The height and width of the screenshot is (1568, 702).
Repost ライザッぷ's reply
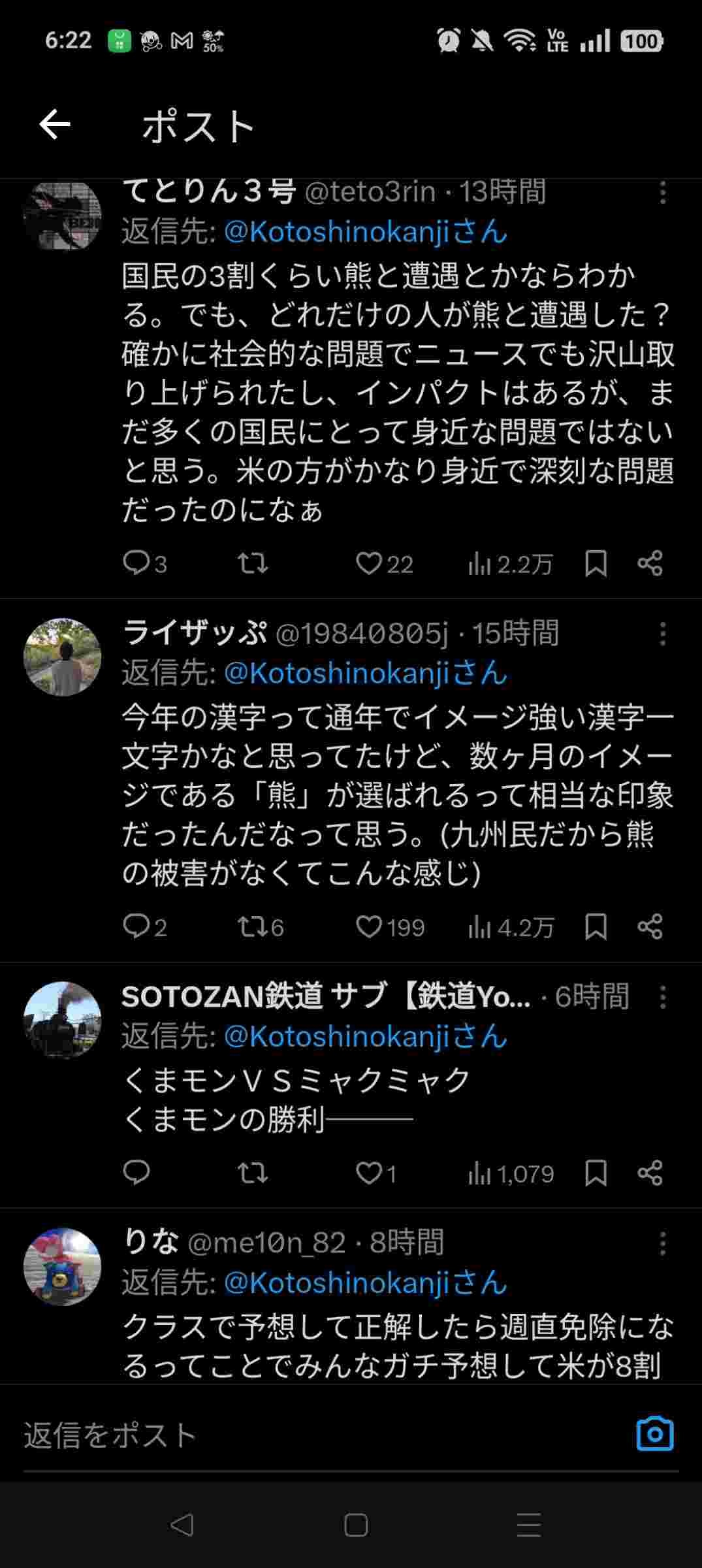[252, 926]
